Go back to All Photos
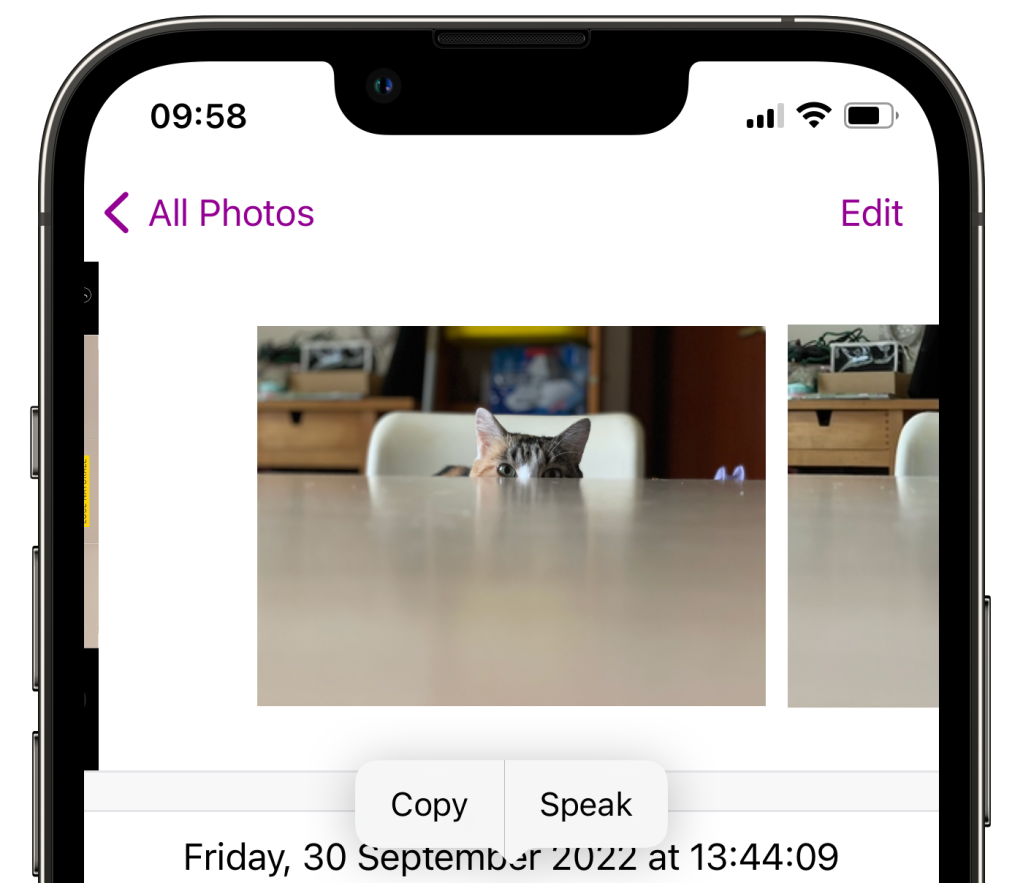1023x883 pixels. click(x=210, y=214)
